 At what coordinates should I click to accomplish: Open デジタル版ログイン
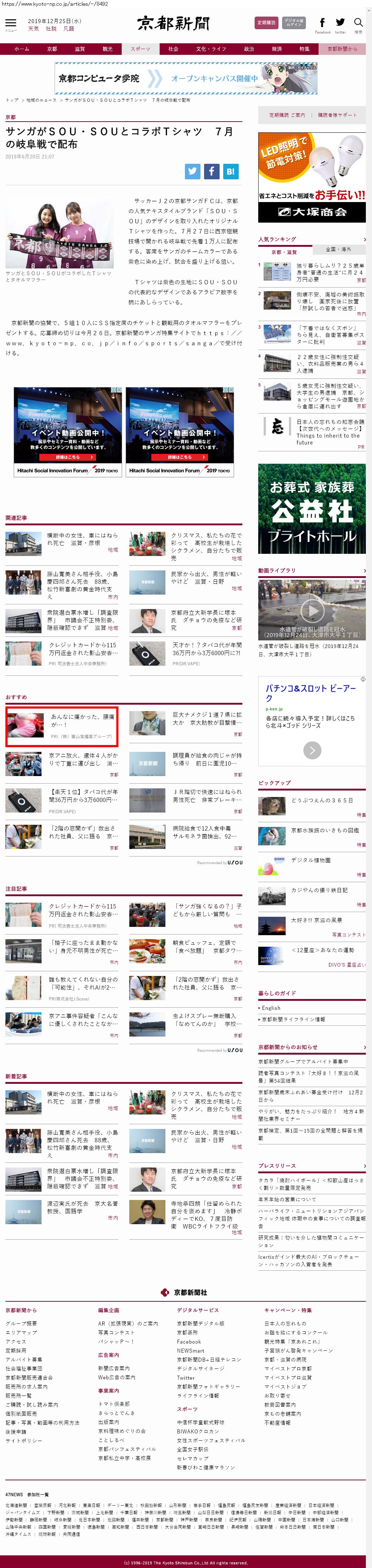point(294,22)
